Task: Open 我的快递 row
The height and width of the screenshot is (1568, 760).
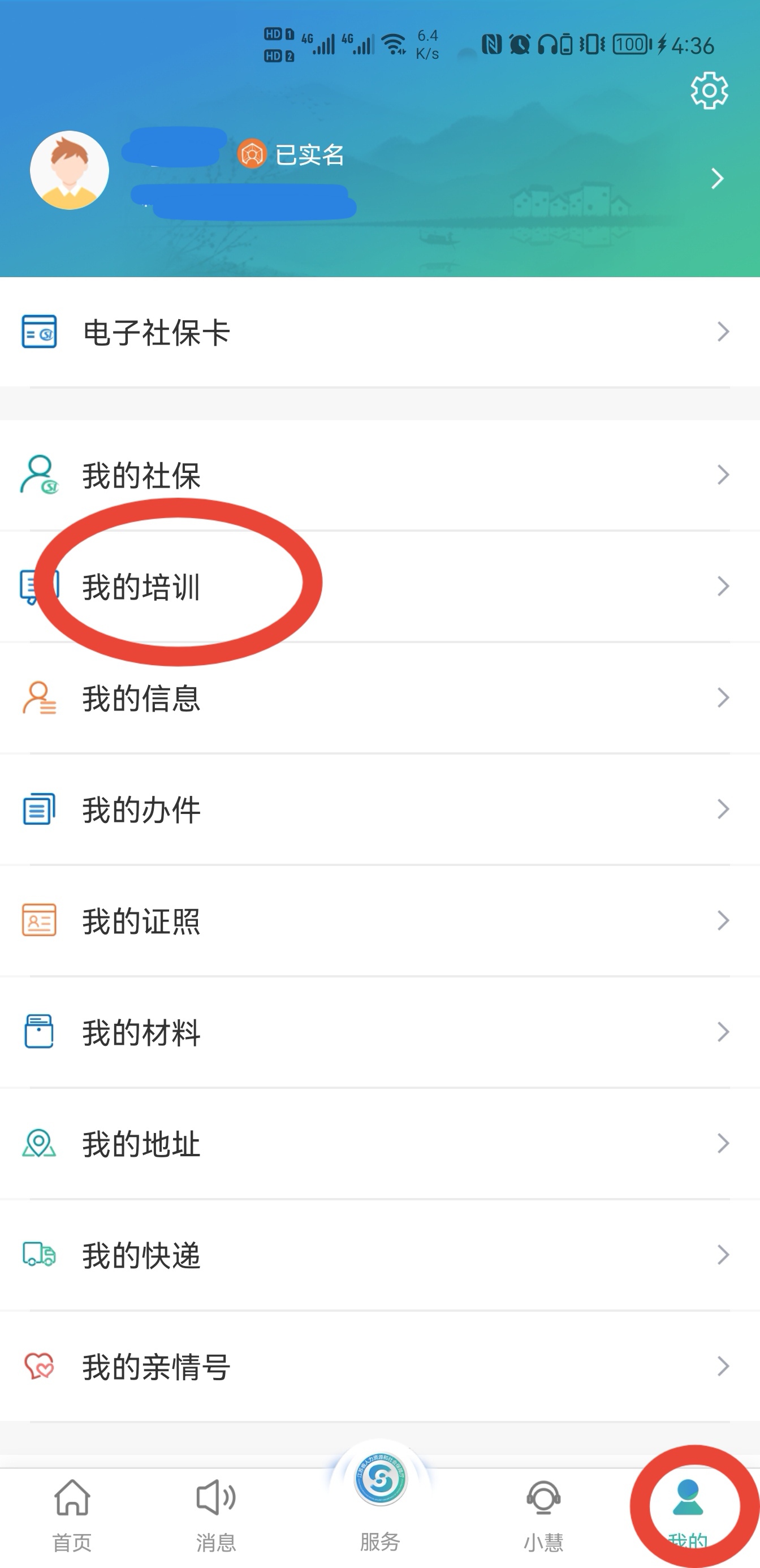Action: coord(379,1255)
